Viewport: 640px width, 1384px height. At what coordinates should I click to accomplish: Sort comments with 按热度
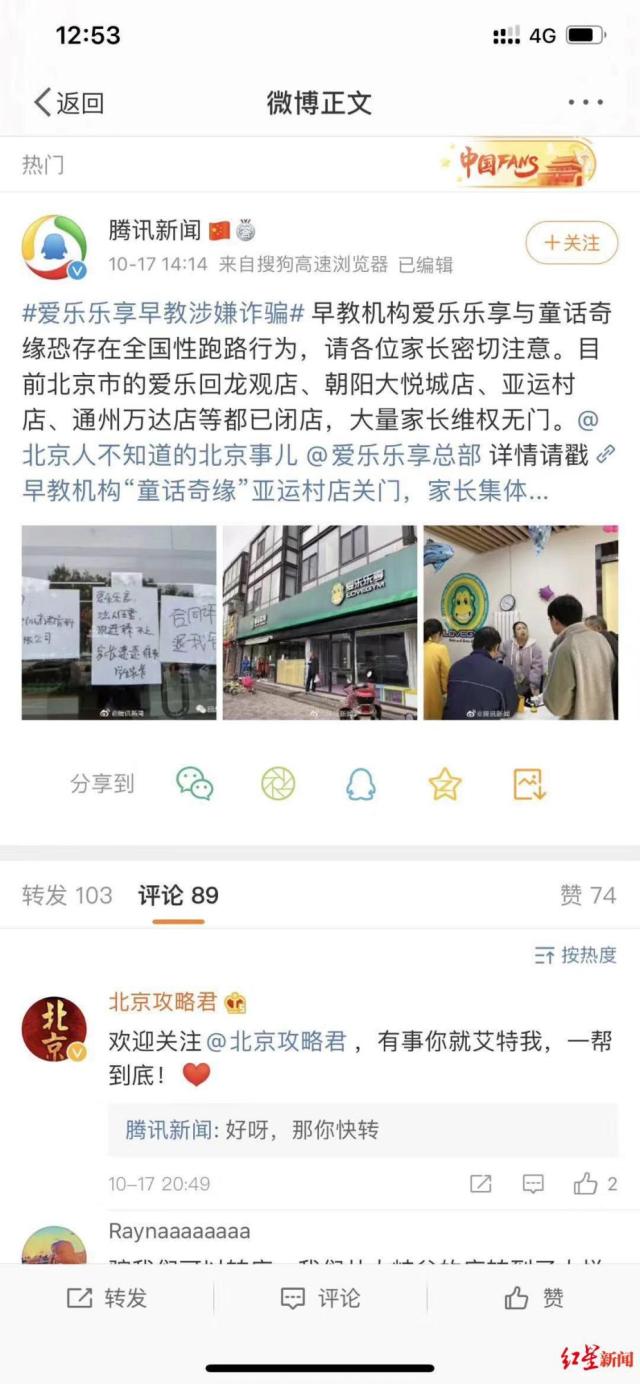[x=575, y=955]
